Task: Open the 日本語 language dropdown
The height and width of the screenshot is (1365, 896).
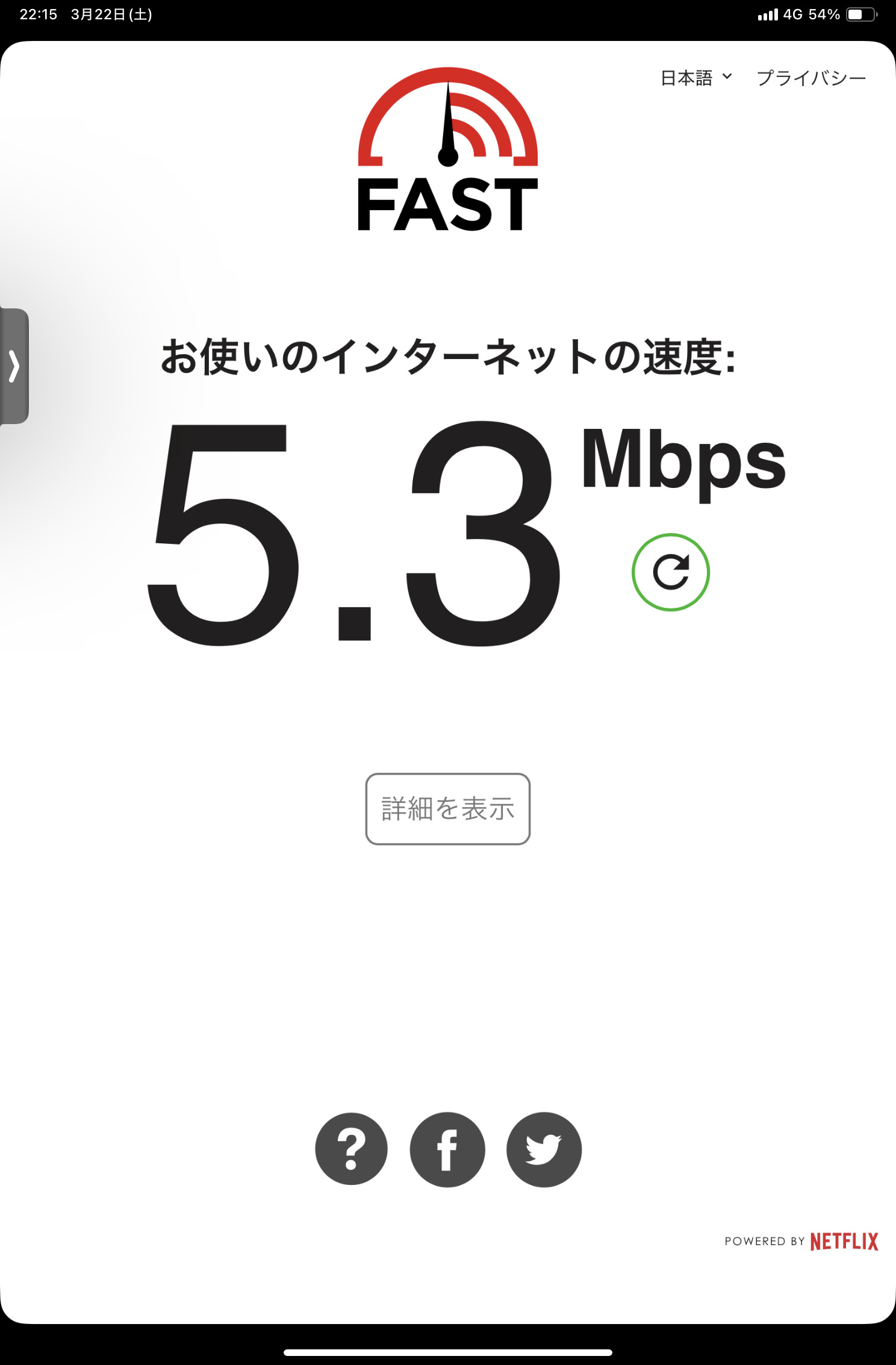Action: tap(697, 78)
